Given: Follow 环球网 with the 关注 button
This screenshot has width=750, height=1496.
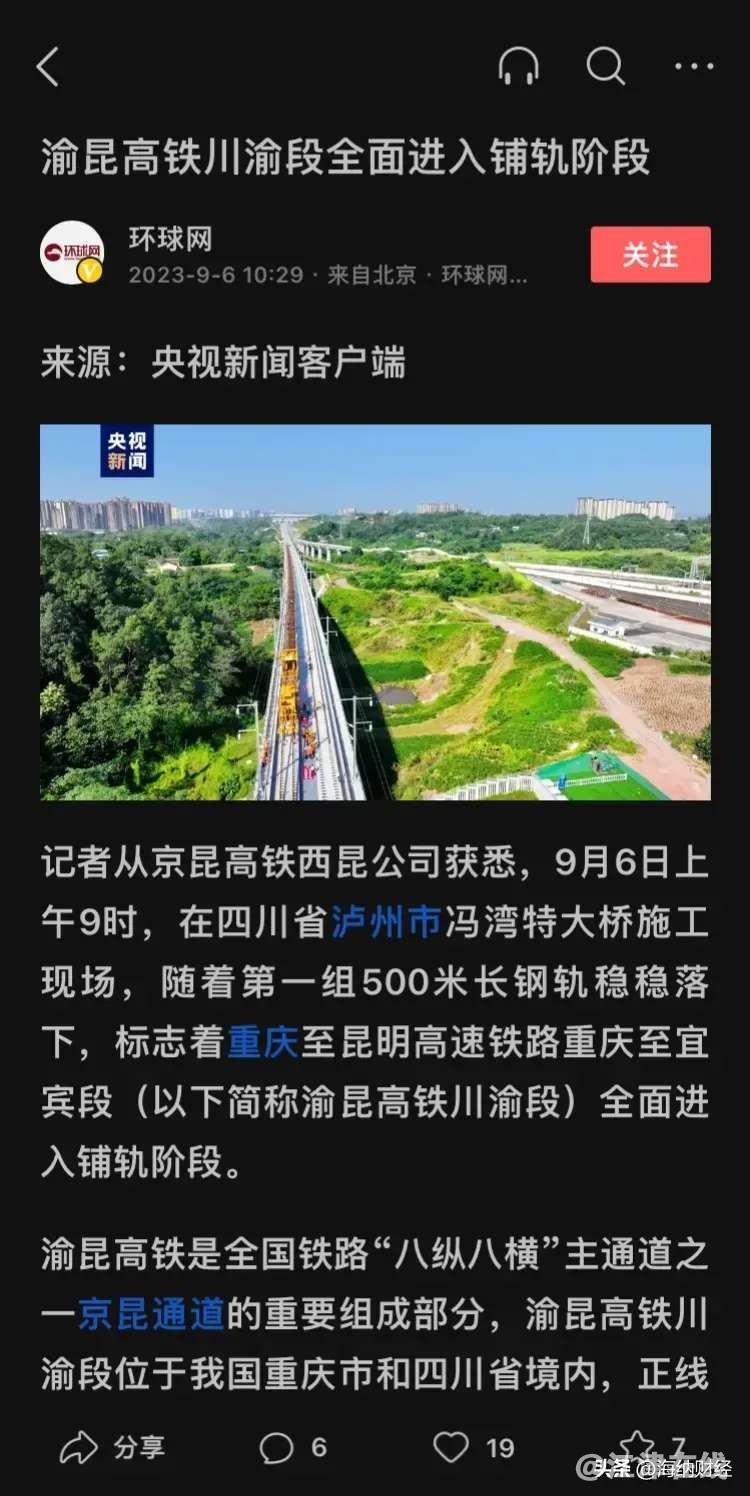Looking at the screenshot, I should [650, 254].
